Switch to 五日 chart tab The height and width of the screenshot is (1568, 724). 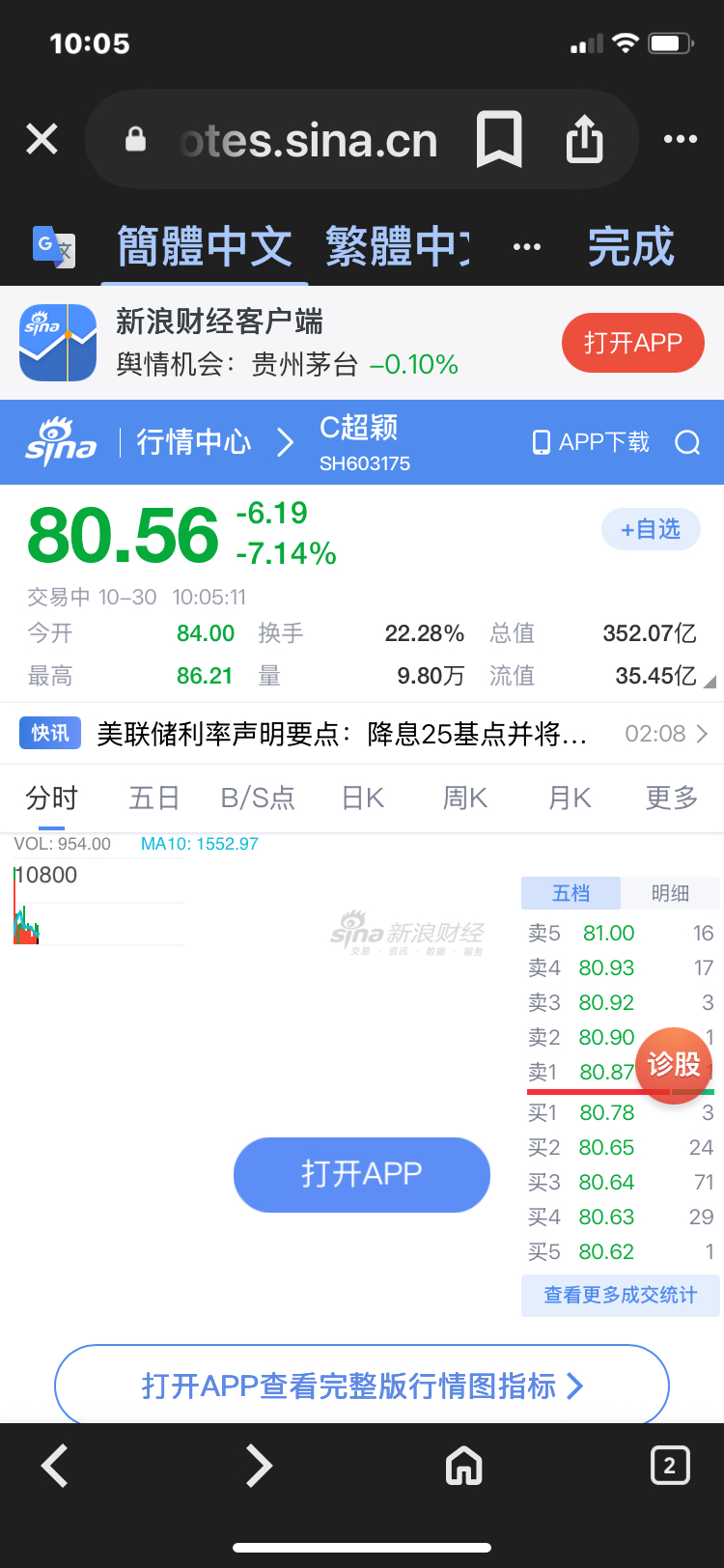(x=154, y=798)
